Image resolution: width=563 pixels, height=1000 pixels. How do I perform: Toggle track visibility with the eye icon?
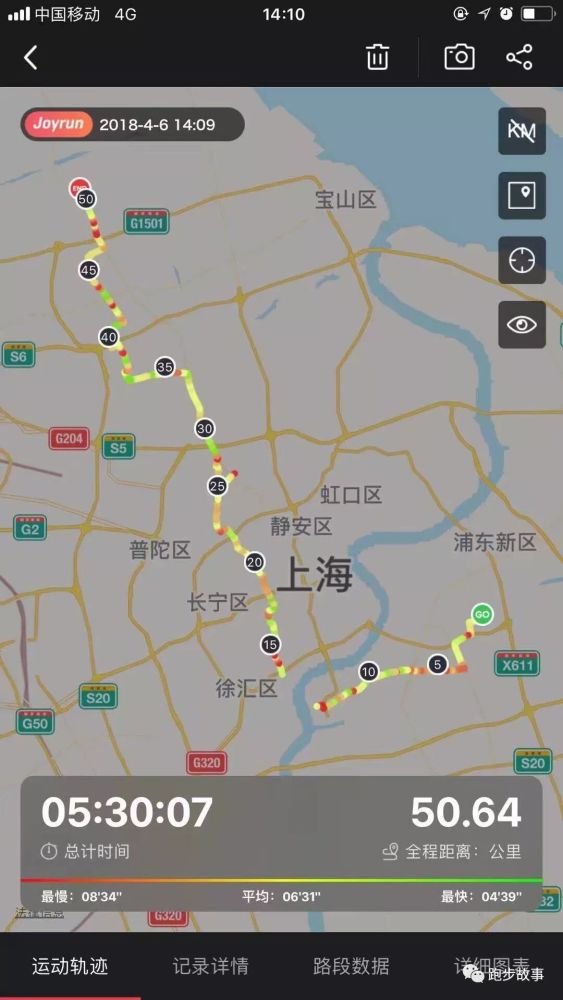(x=522, y=325)
